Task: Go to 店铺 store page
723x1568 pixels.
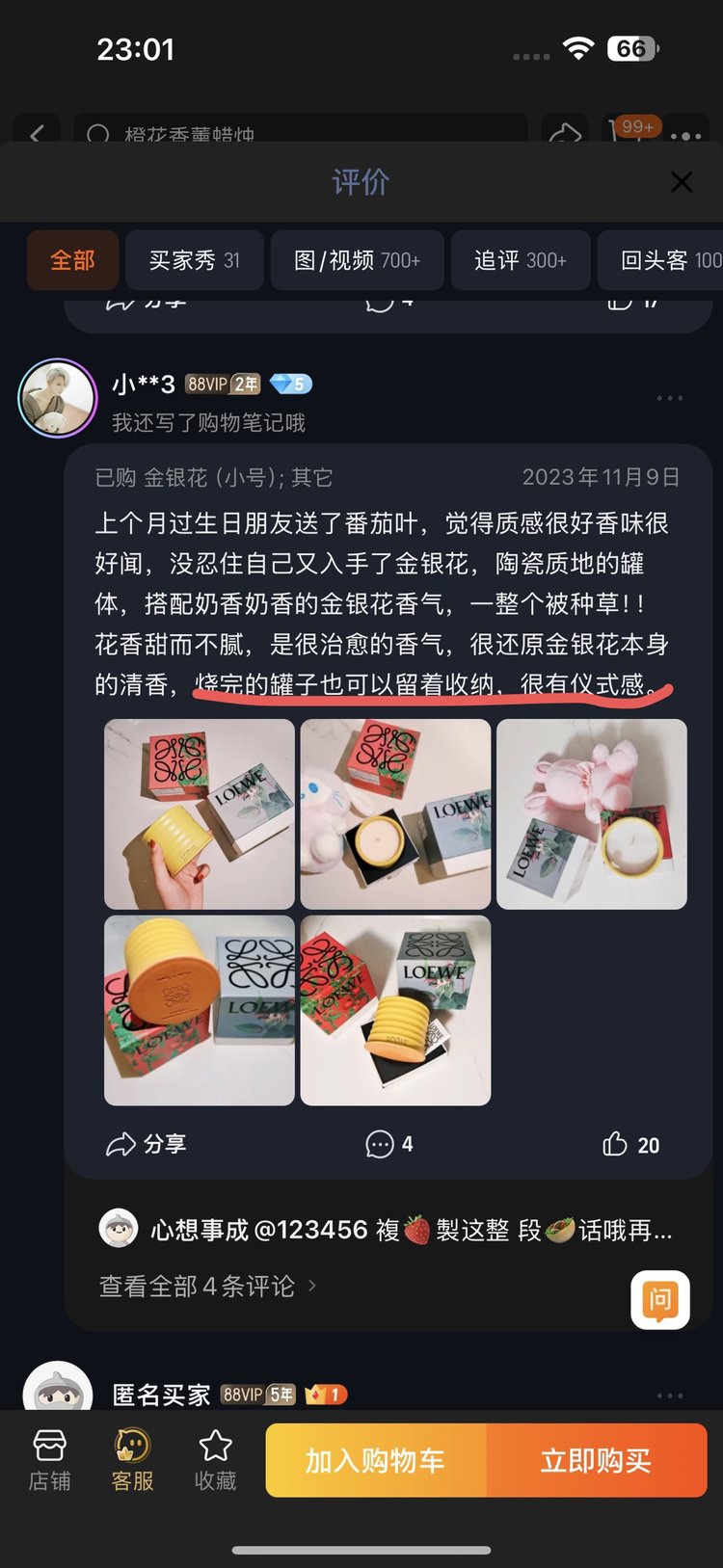Action: tap(49, 1460)
